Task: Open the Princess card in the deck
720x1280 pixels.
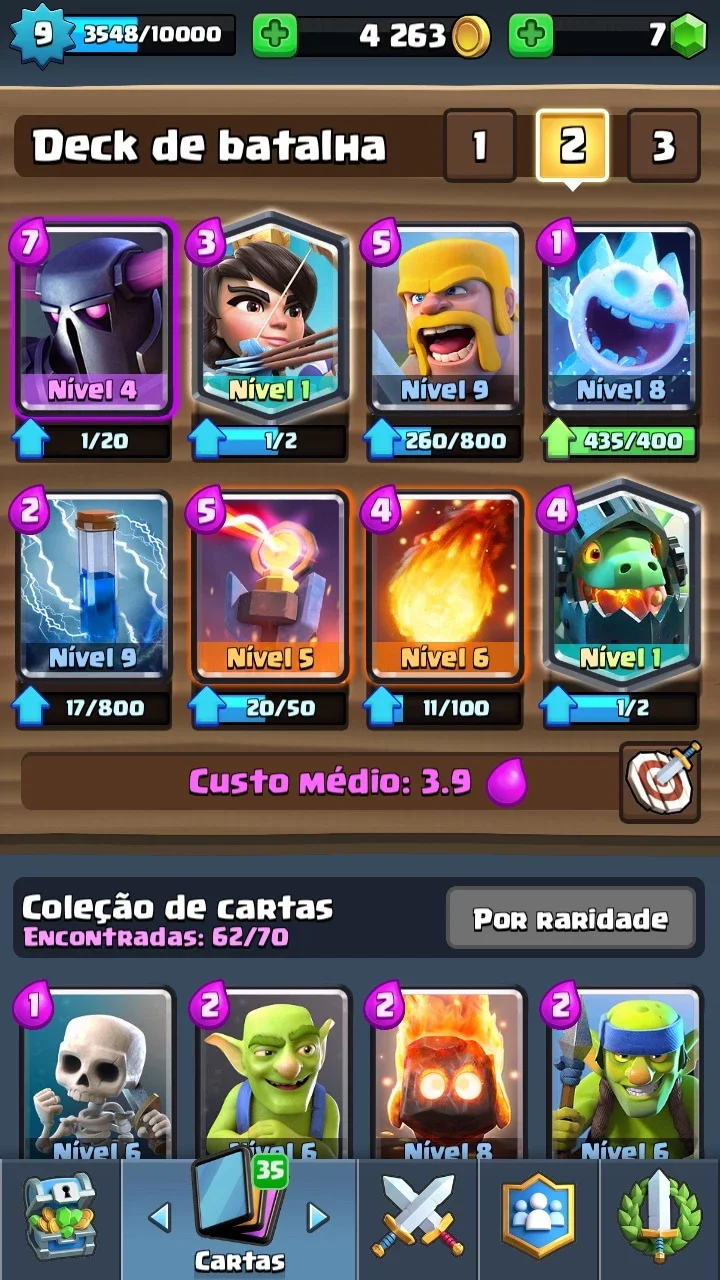Action: click(270, 320)
